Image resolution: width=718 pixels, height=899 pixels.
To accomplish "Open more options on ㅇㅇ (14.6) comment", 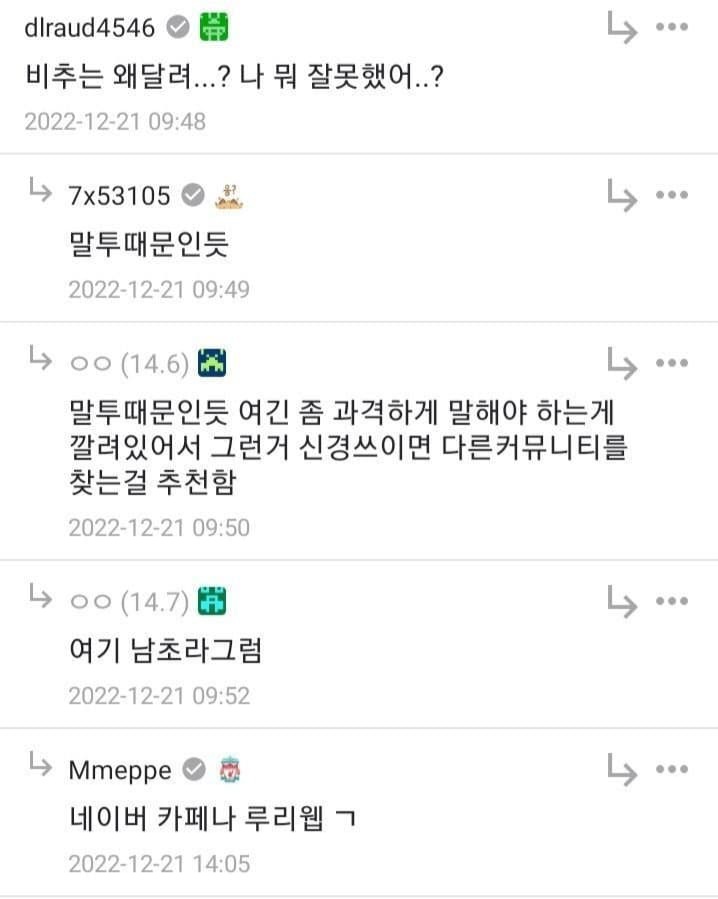I will (671, 363).
